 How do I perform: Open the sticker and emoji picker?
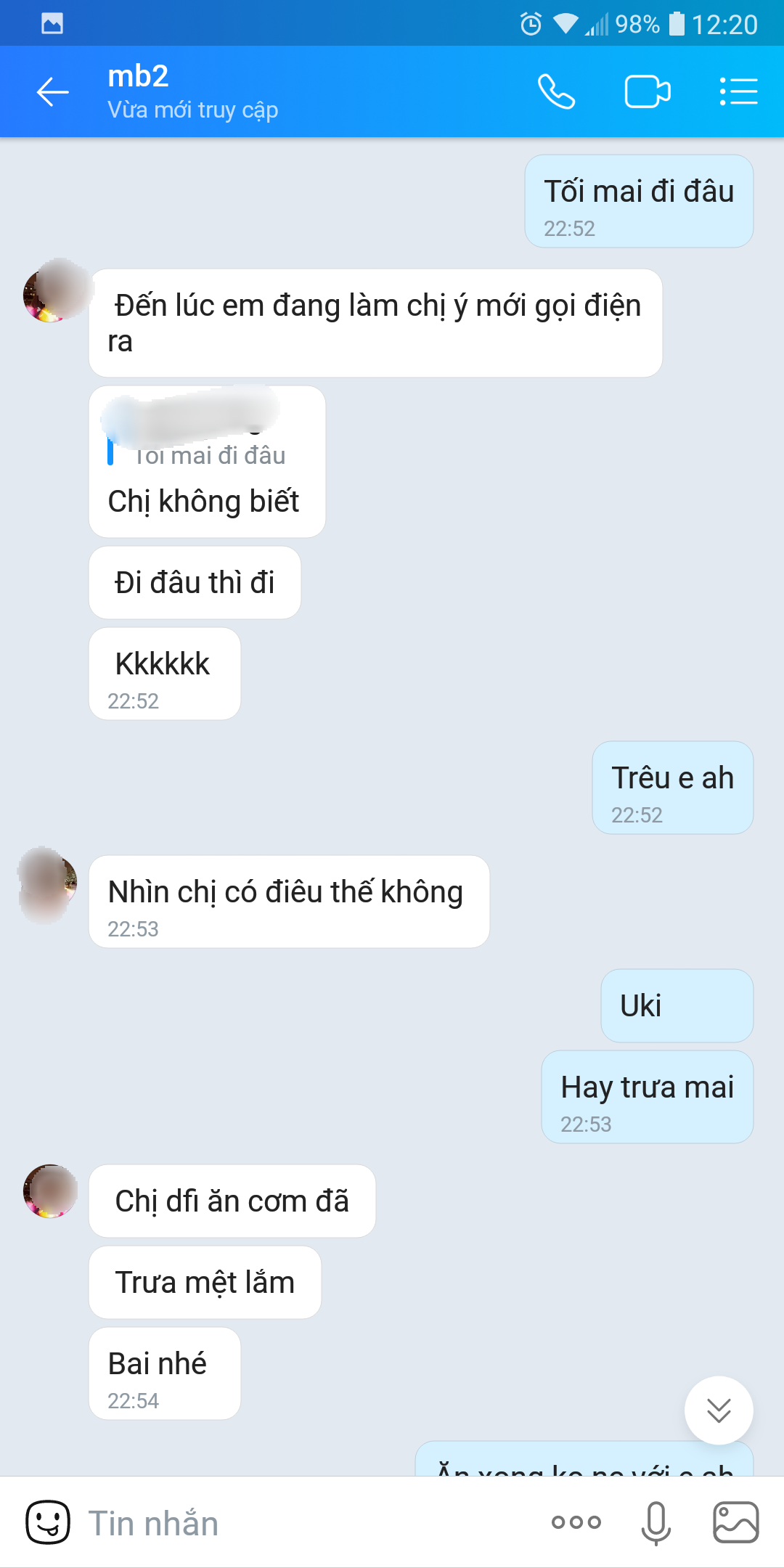[x=48, y=1522]
